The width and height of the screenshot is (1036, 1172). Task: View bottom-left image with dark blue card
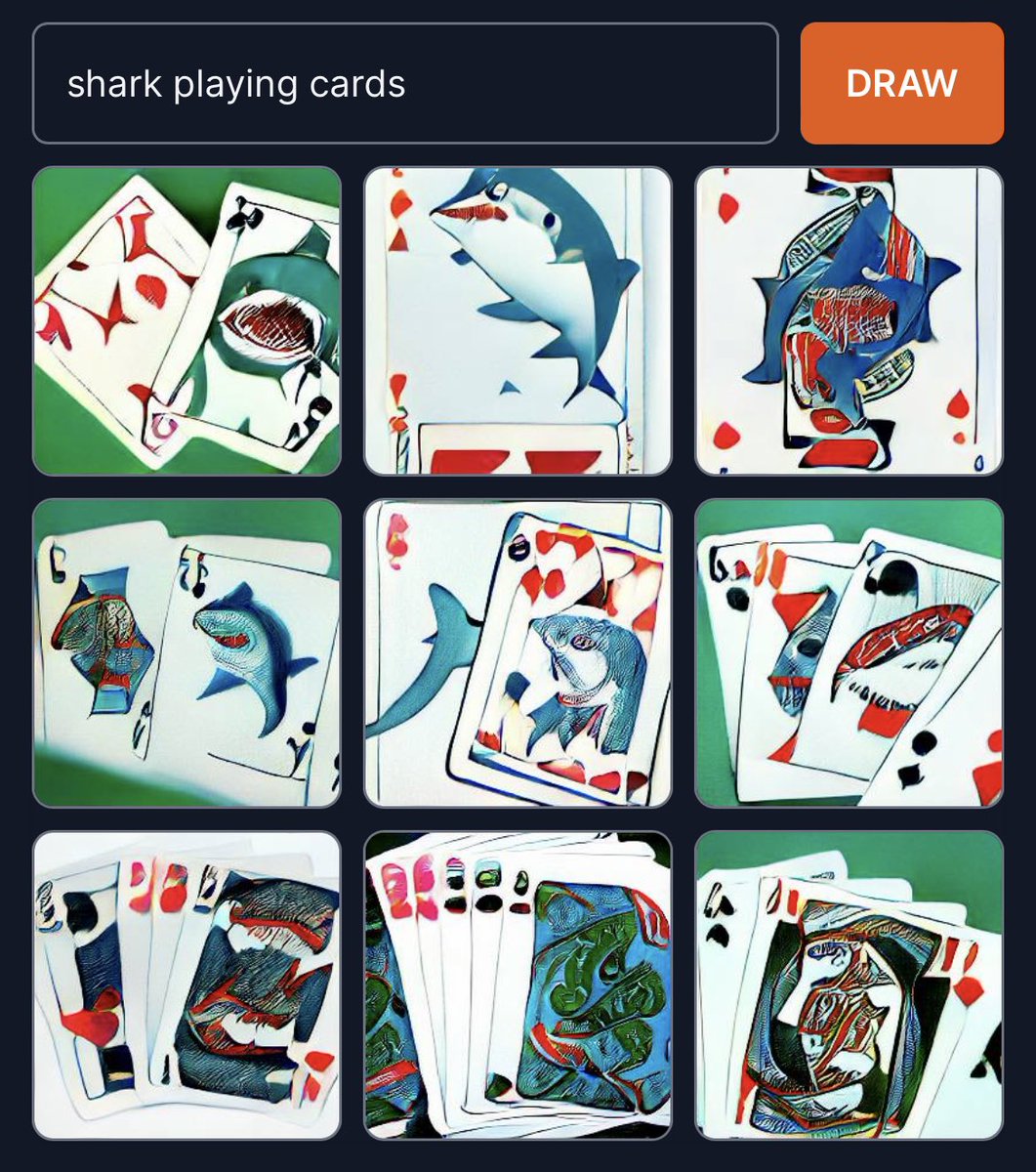point(186,984)
